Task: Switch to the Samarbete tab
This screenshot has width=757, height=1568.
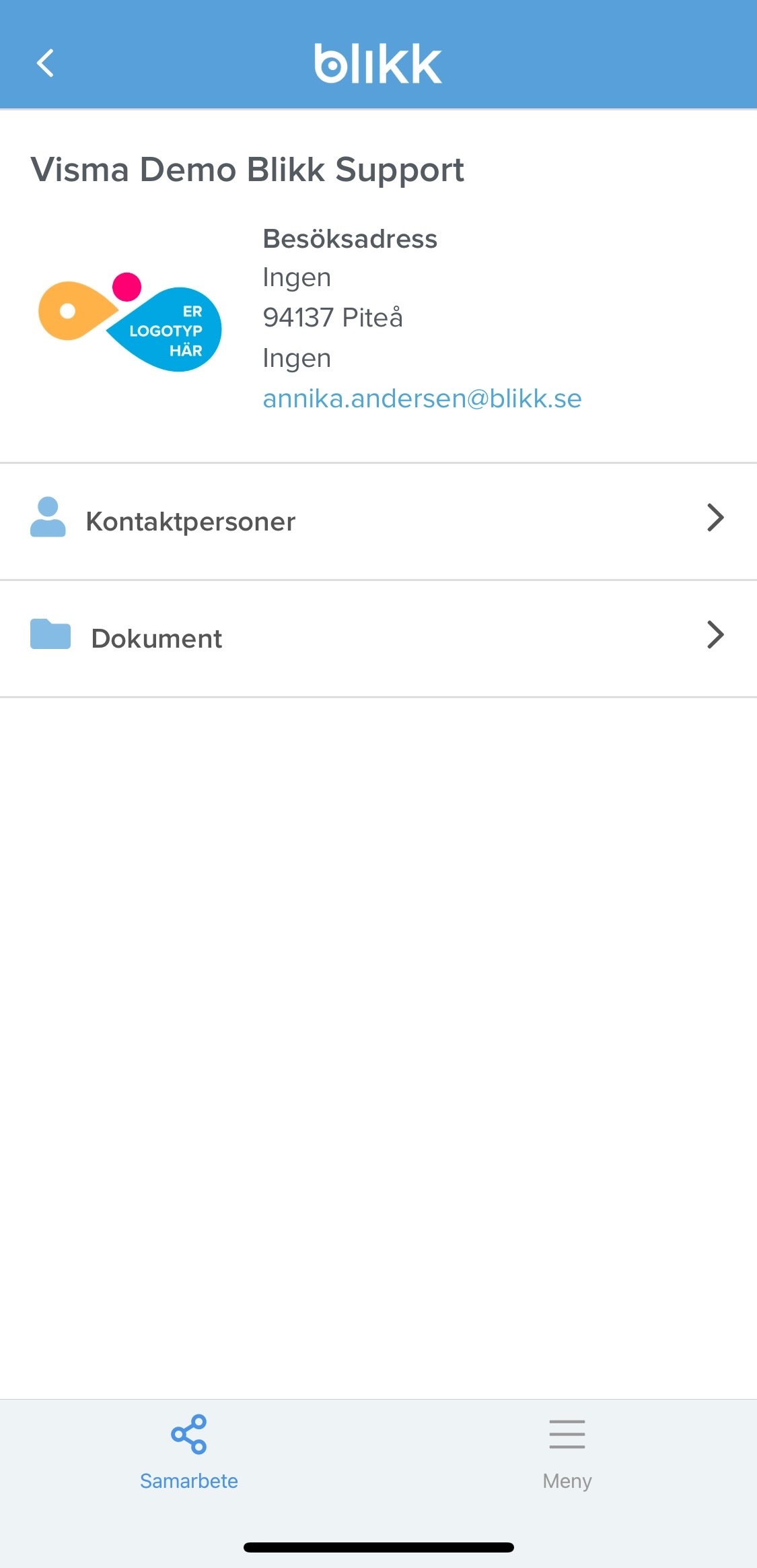Action: [x=189, y=1453]
